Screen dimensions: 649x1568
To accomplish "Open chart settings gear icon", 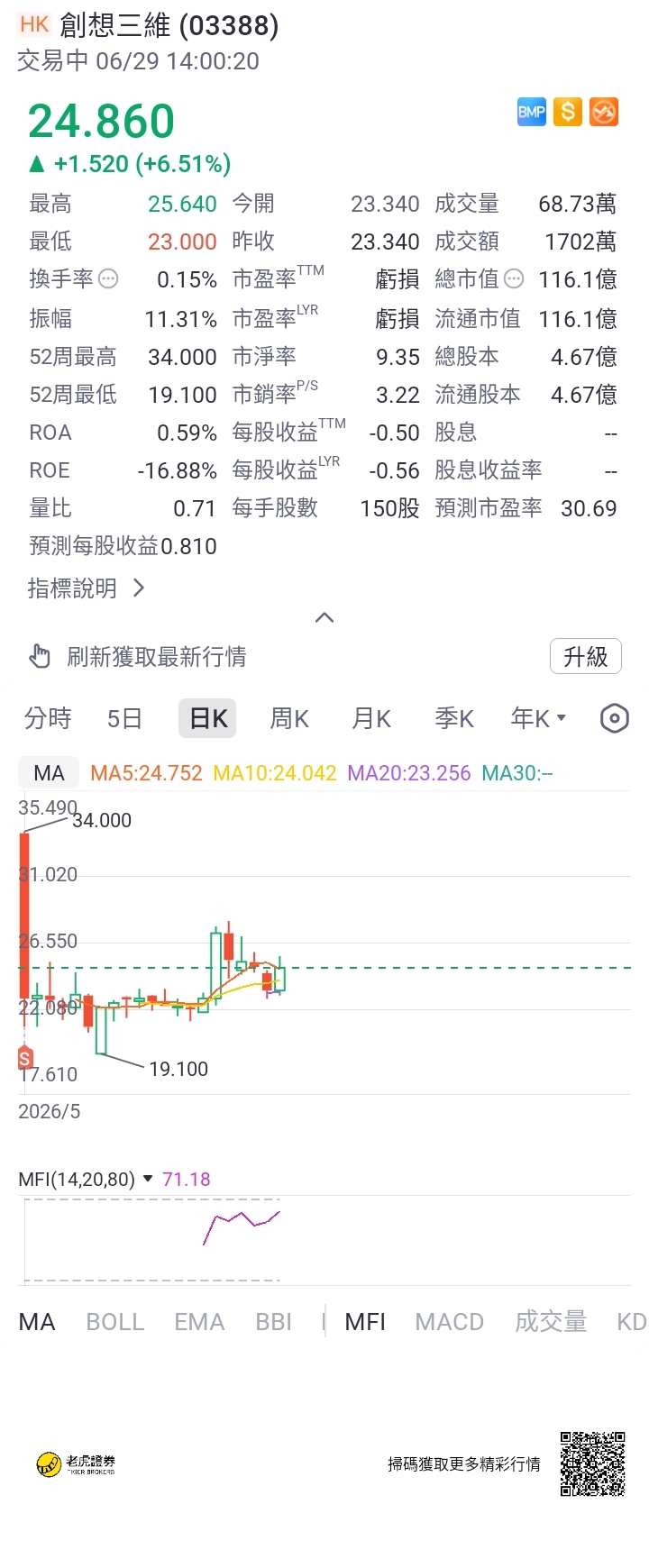I will click(x=615, y=718).
